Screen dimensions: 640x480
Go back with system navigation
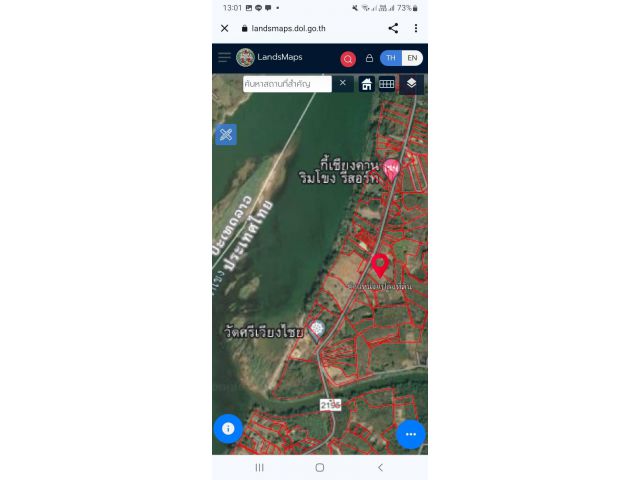[380, 467]
